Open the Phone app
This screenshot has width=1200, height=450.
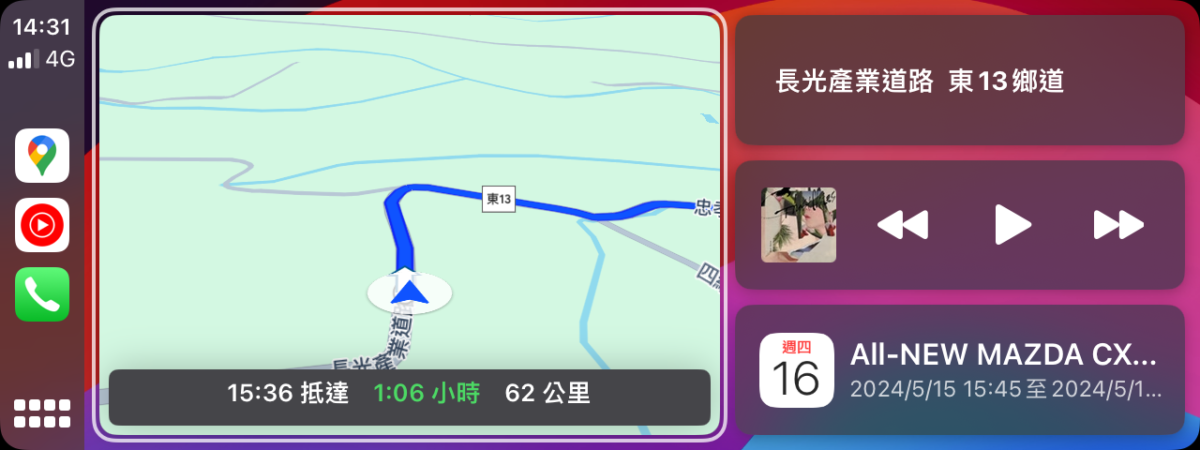point(42,294)
